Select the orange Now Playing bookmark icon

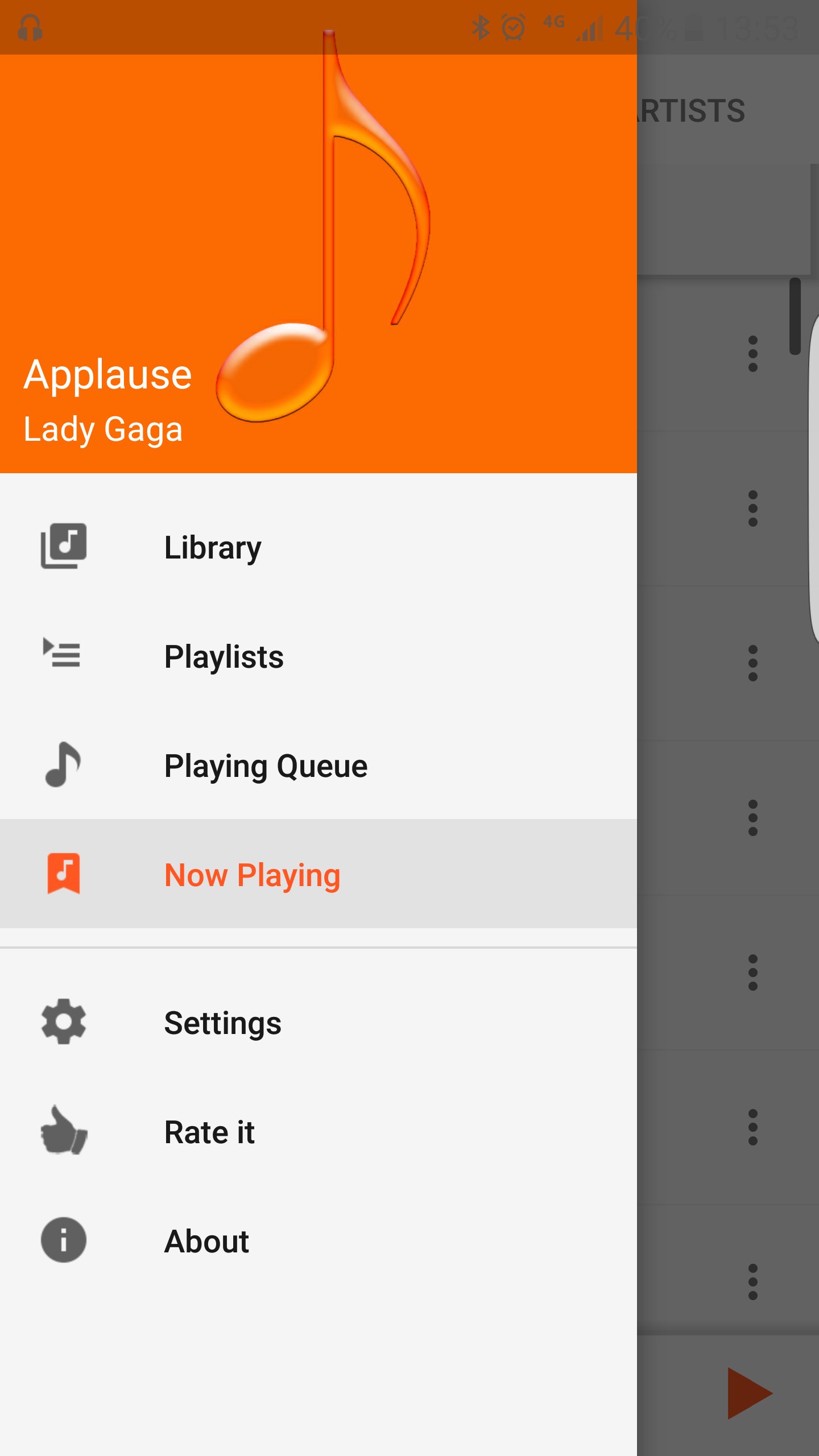[x=63, y=874]
